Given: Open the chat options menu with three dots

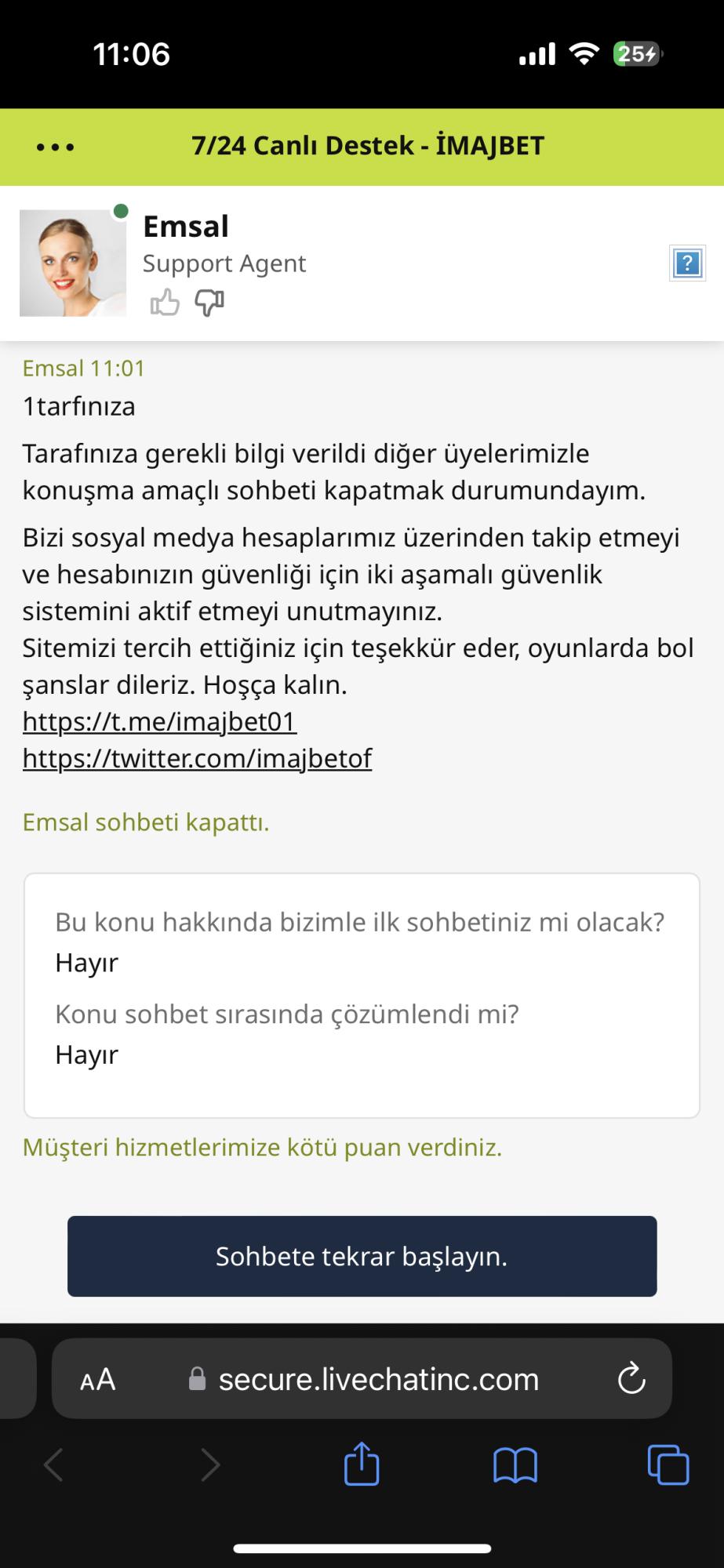Looking at the screenshot, I should (x=55, y=146).
